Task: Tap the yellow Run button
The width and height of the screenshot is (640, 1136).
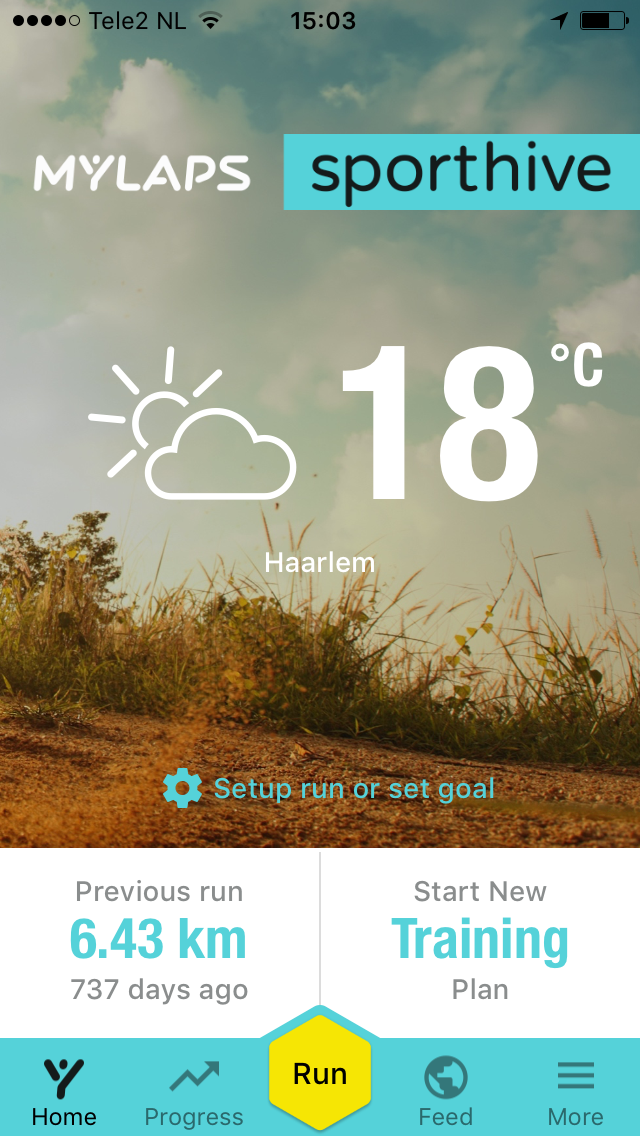Action: click(x=320, y=1075)
